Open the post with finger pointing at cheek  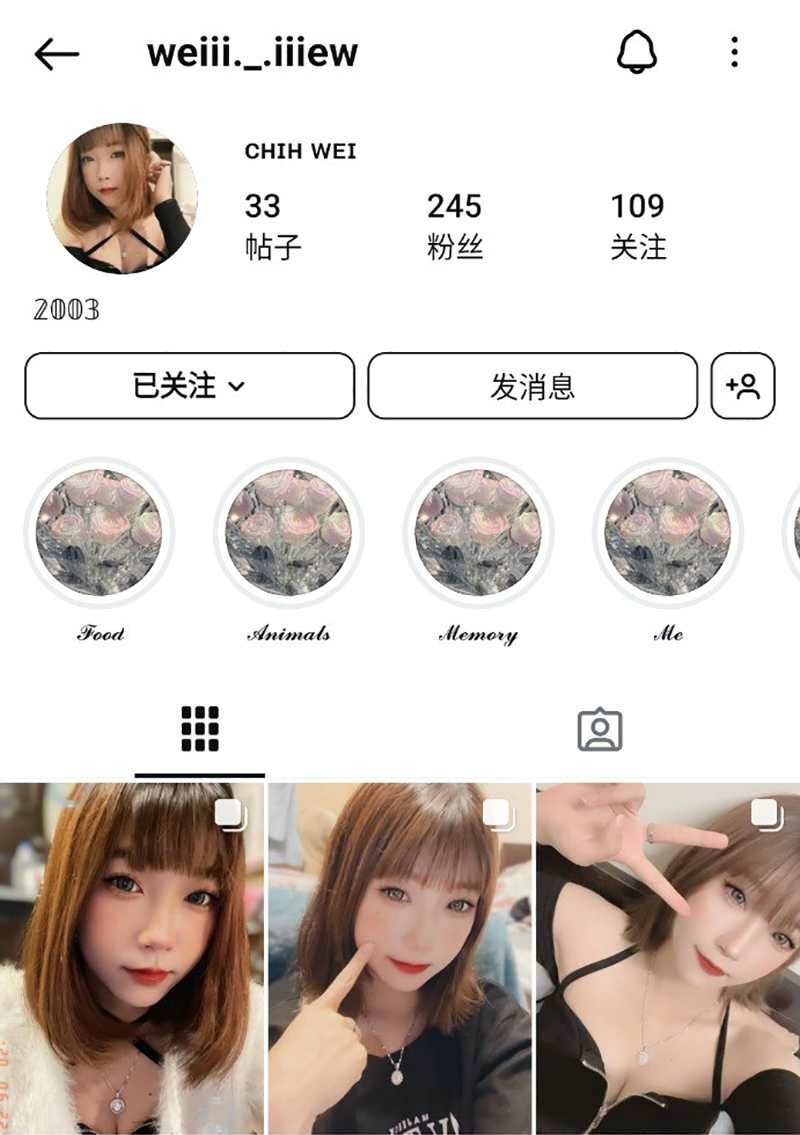tap(400, 958)
